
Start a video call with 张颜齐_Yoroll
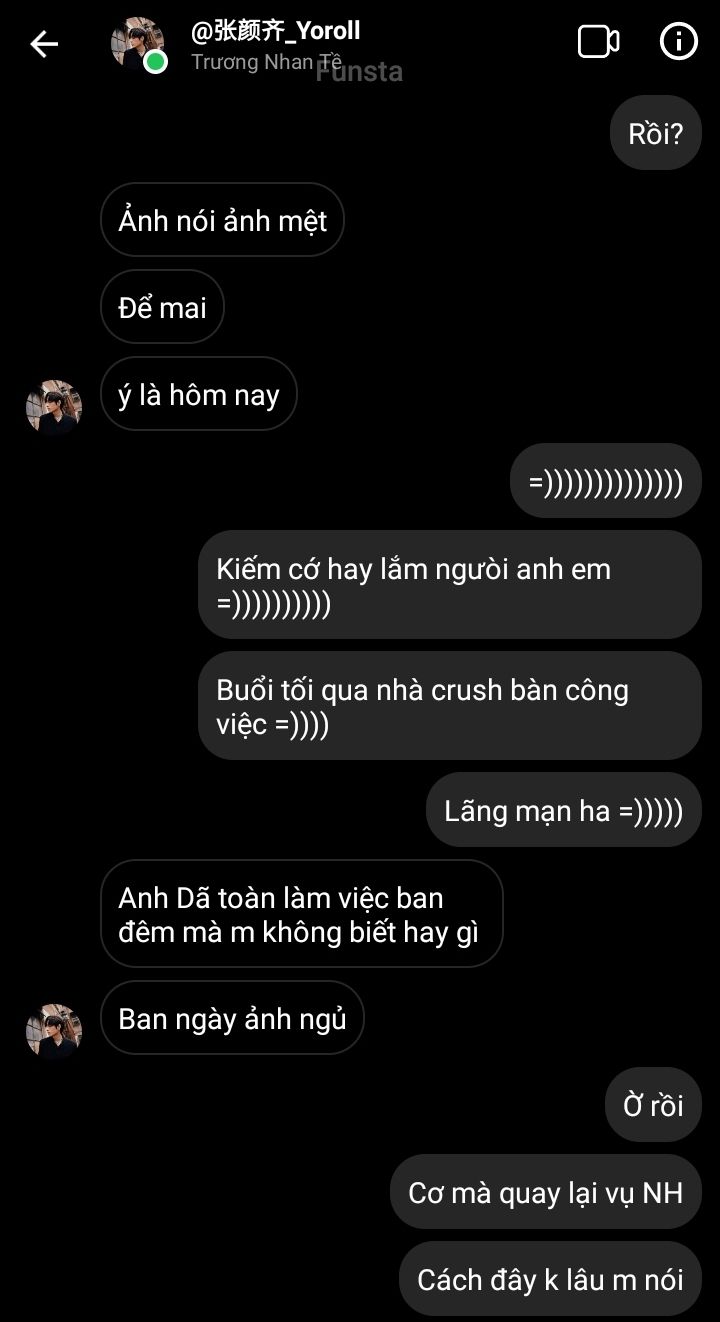(598, 42)
